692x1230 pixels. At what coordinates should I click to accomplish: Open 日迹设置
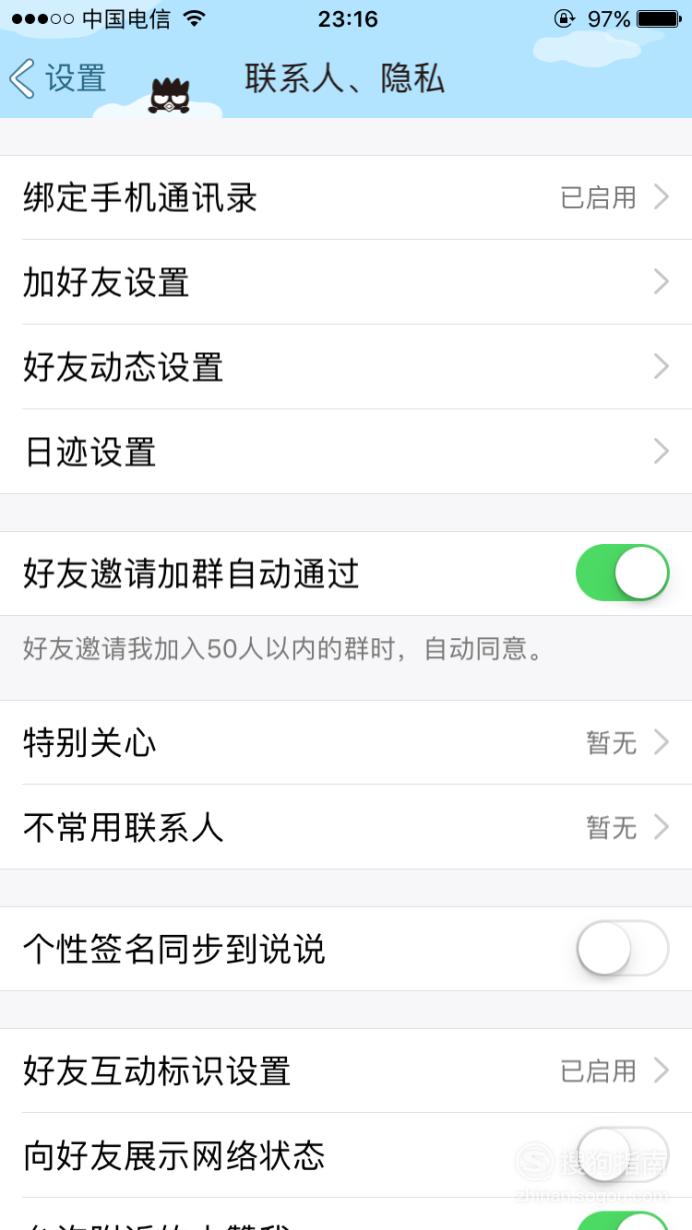coord(346,452)
